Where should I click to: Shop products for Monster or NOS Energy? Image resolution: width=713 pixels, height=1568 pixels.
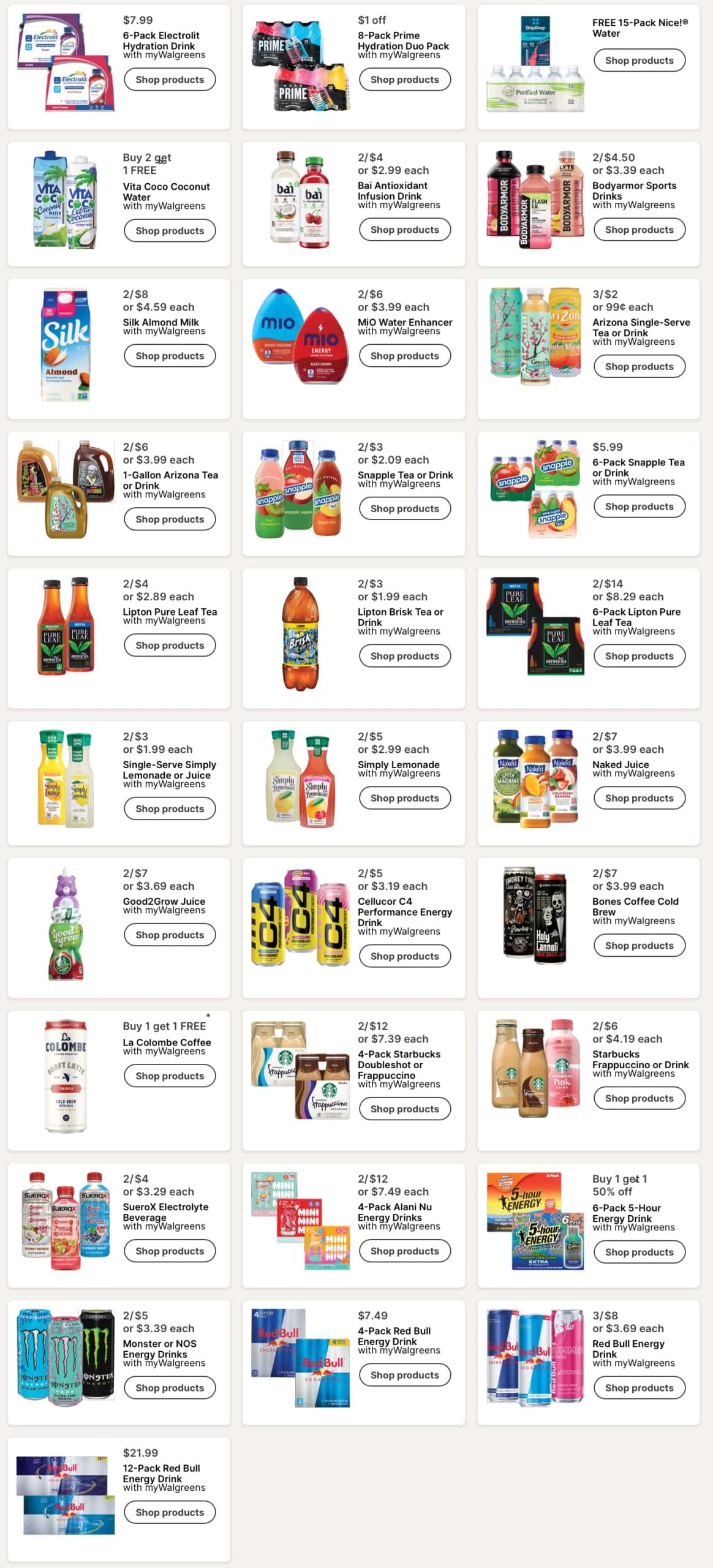170,1388
